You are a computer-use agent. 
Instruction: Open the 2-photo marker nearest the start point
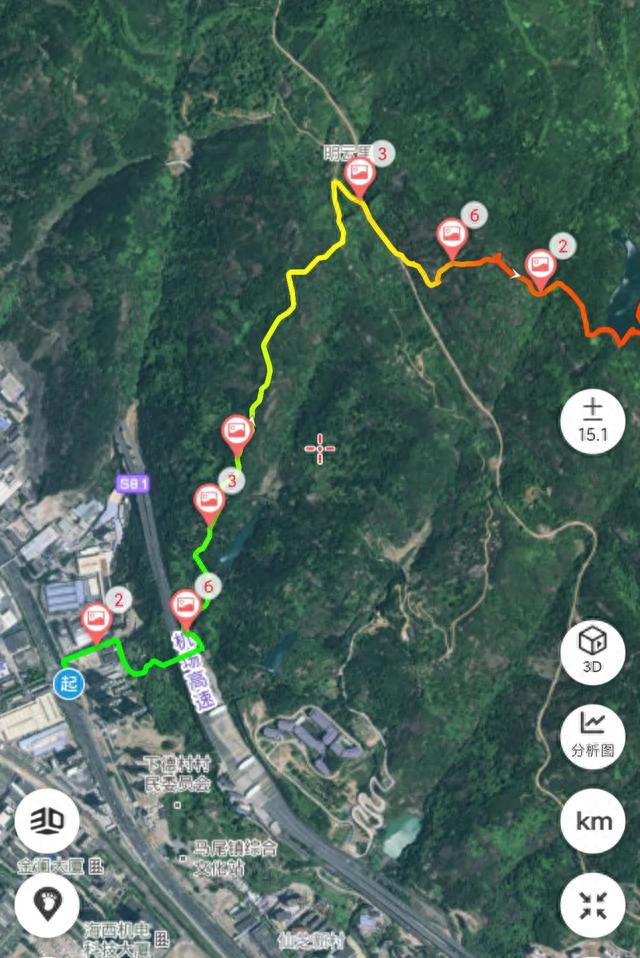[x=96, y=620]
